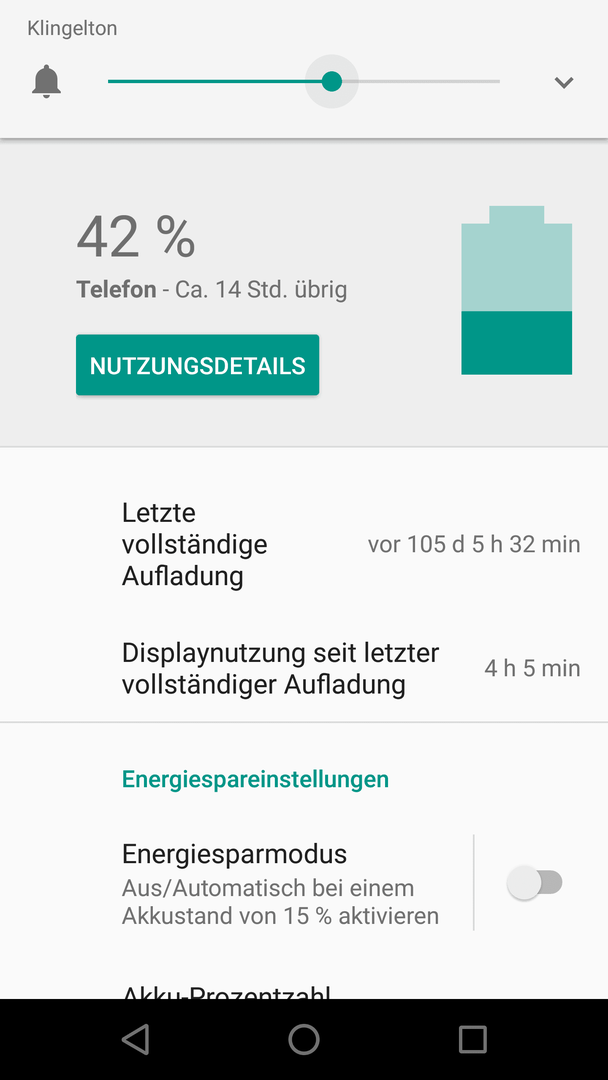Screen dimensions: 608x1080
Task: Expand volume panel with the chevron
Action: click(x=564, y=83)
